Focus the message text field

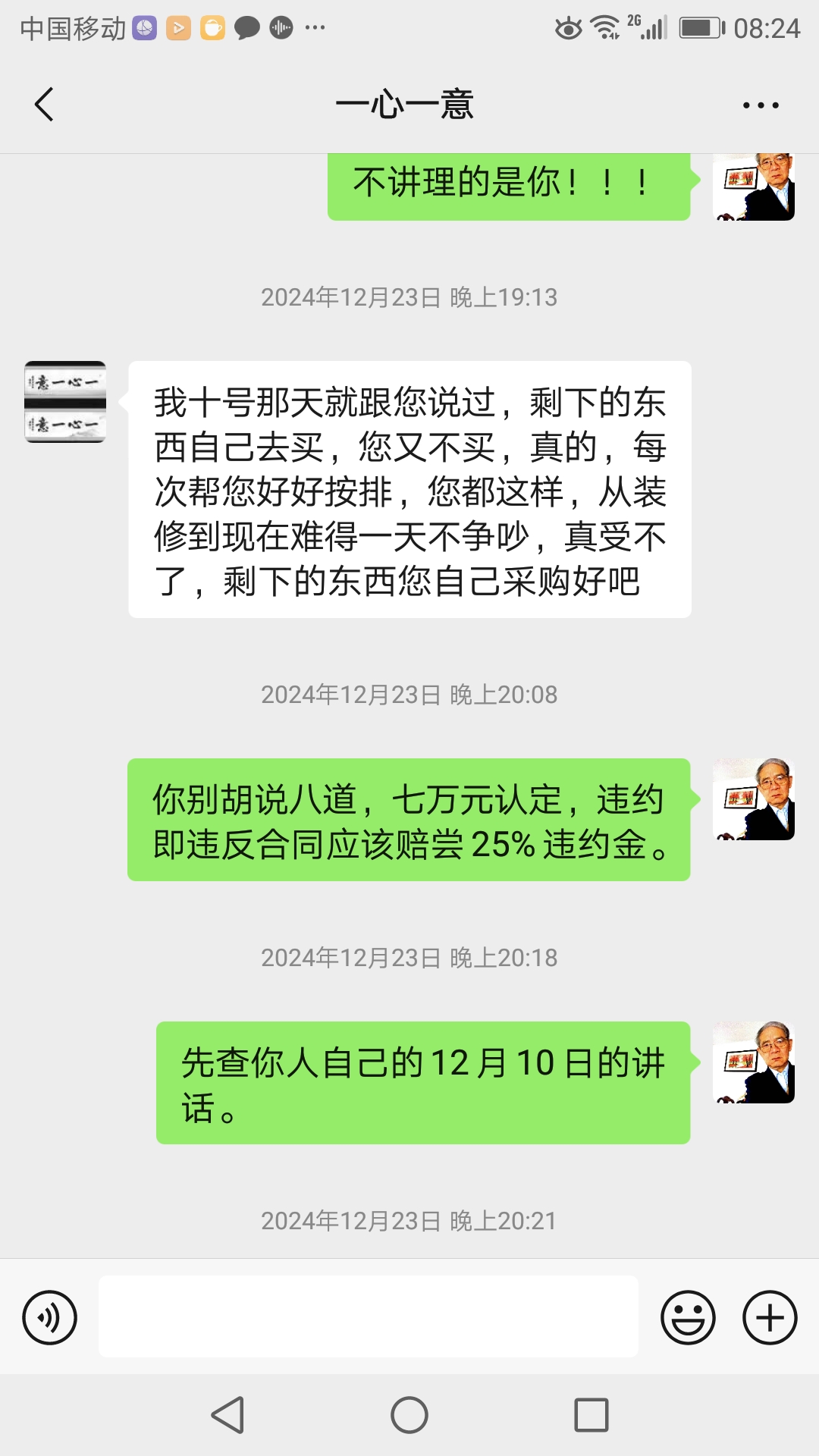[368, 1316]
